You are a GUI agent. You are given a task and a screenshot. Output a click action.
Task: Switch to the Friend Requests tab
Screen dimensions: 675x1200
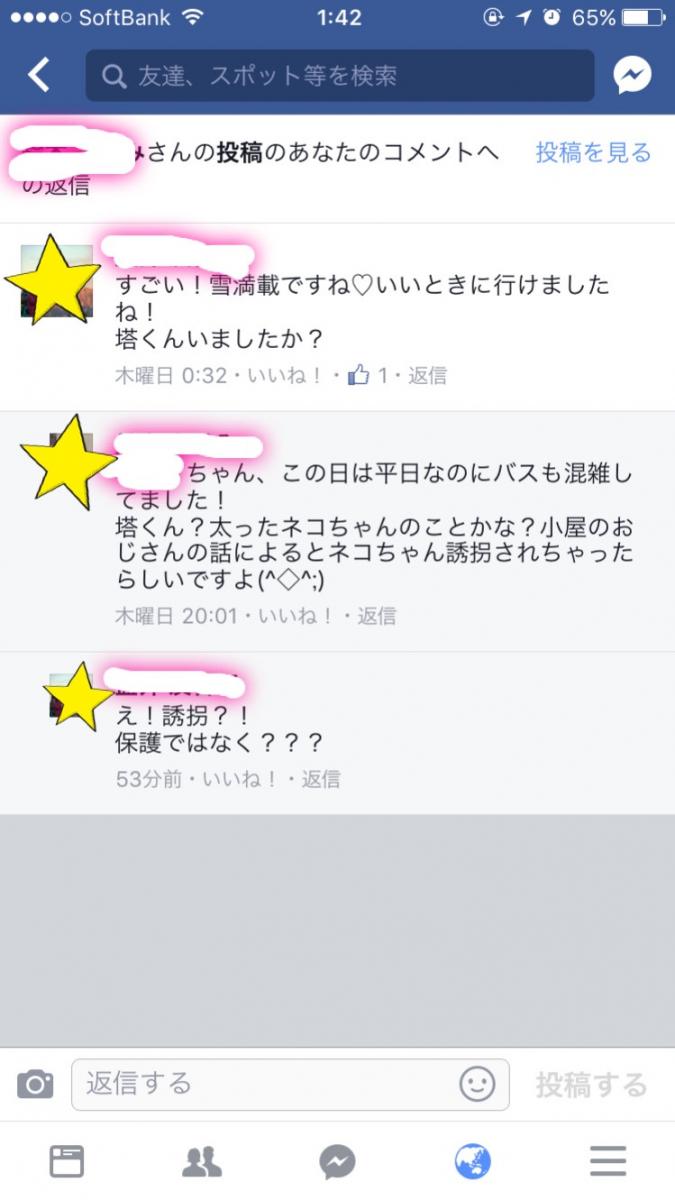pyautogui.click(x=202, y=1161)
